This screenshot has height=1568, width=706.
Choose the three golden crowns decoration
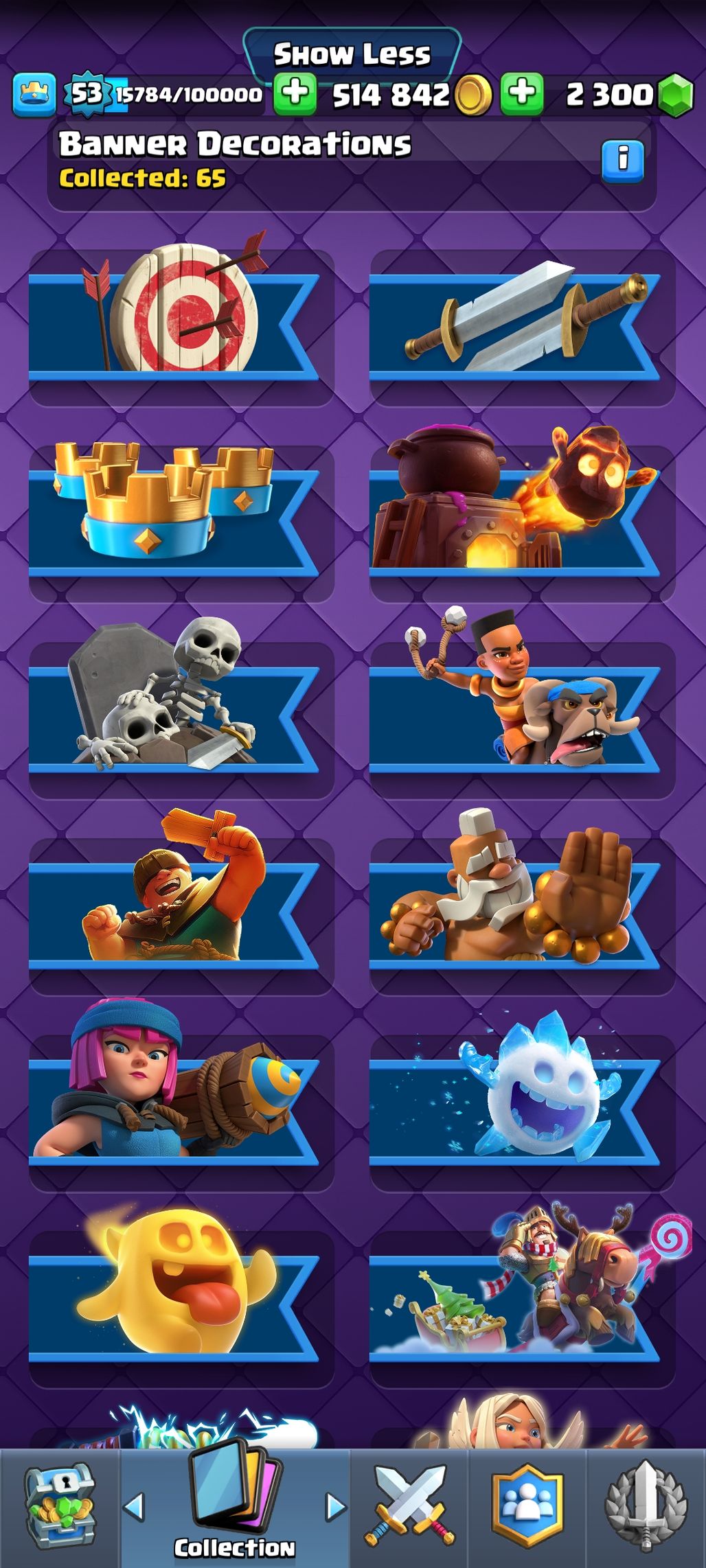pyautogui.click(x=181, y=523)
